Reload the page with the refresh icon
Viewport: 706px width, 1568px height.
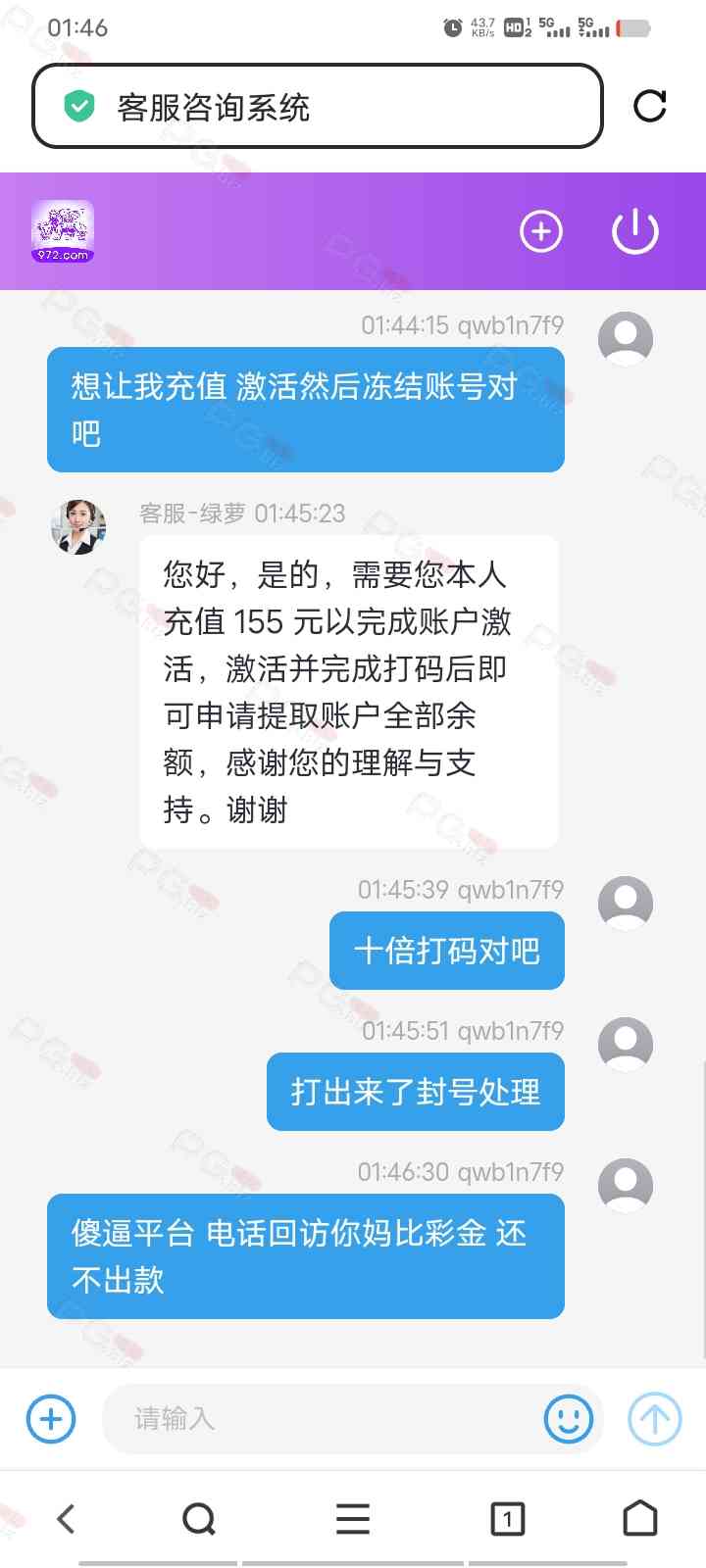click(x=649, y=106)
